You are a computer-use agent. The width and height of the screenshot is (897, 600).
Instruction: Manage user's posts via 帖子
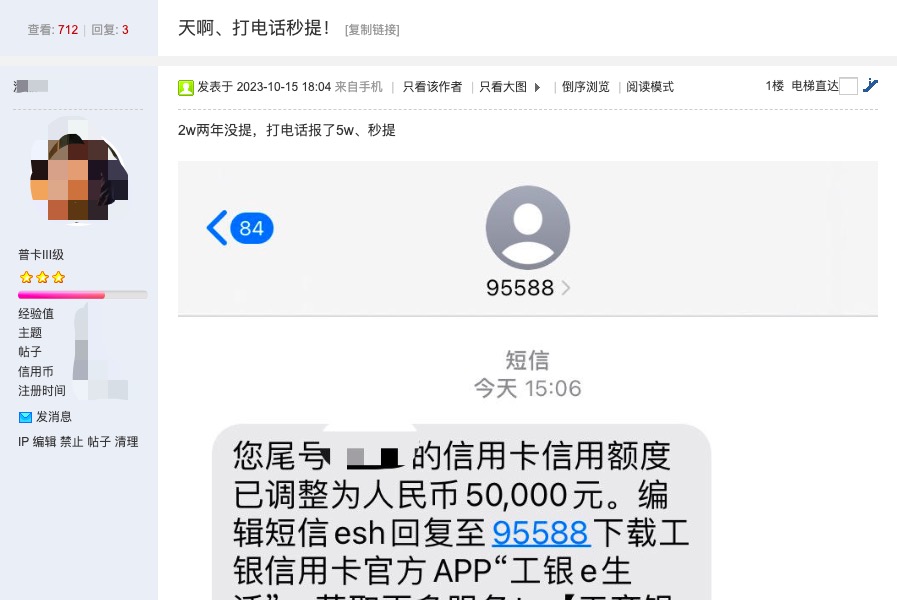click(x=99, y=442)
